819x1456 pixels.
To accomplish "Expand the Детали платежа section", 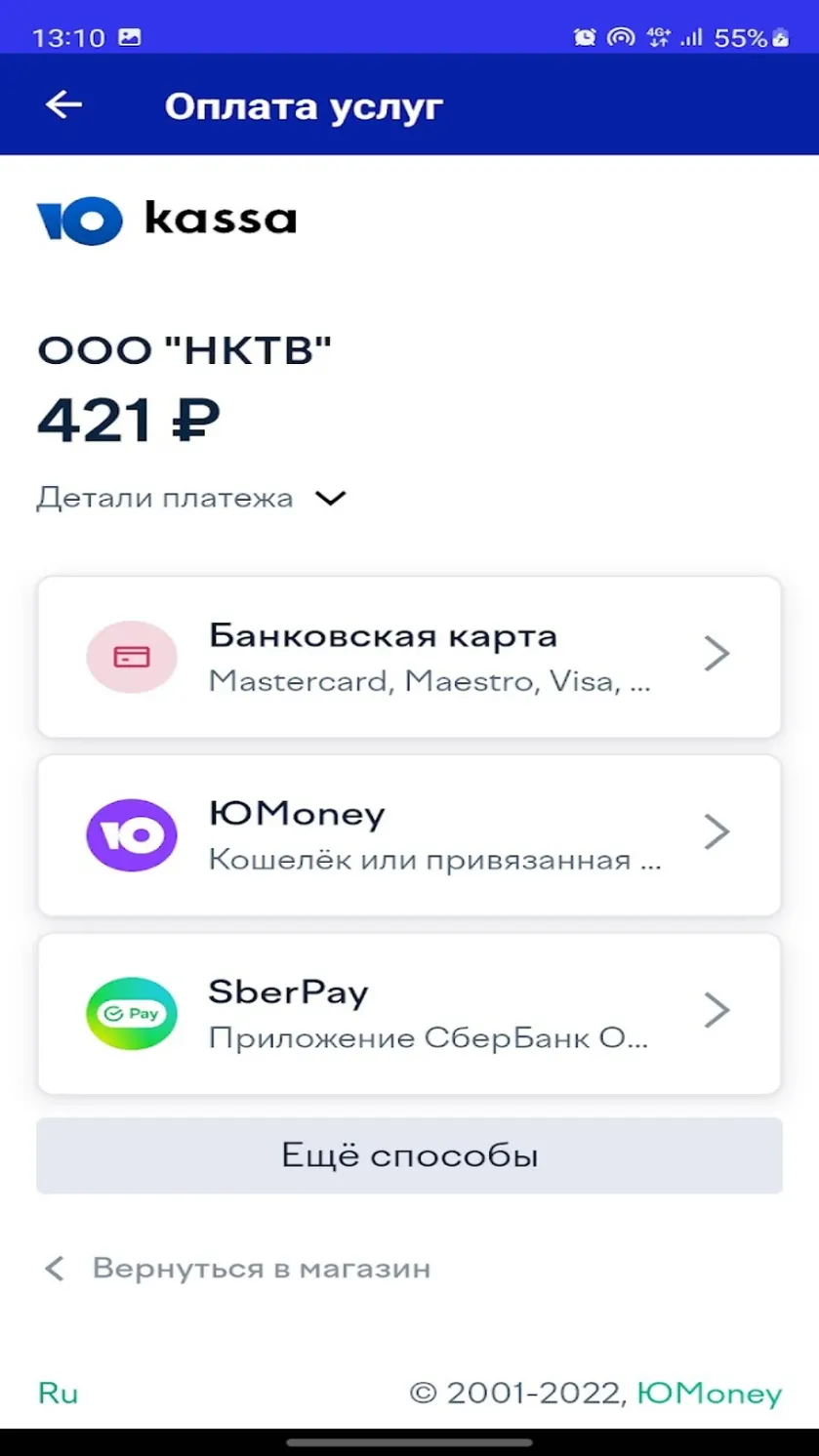I will point(191,498).
